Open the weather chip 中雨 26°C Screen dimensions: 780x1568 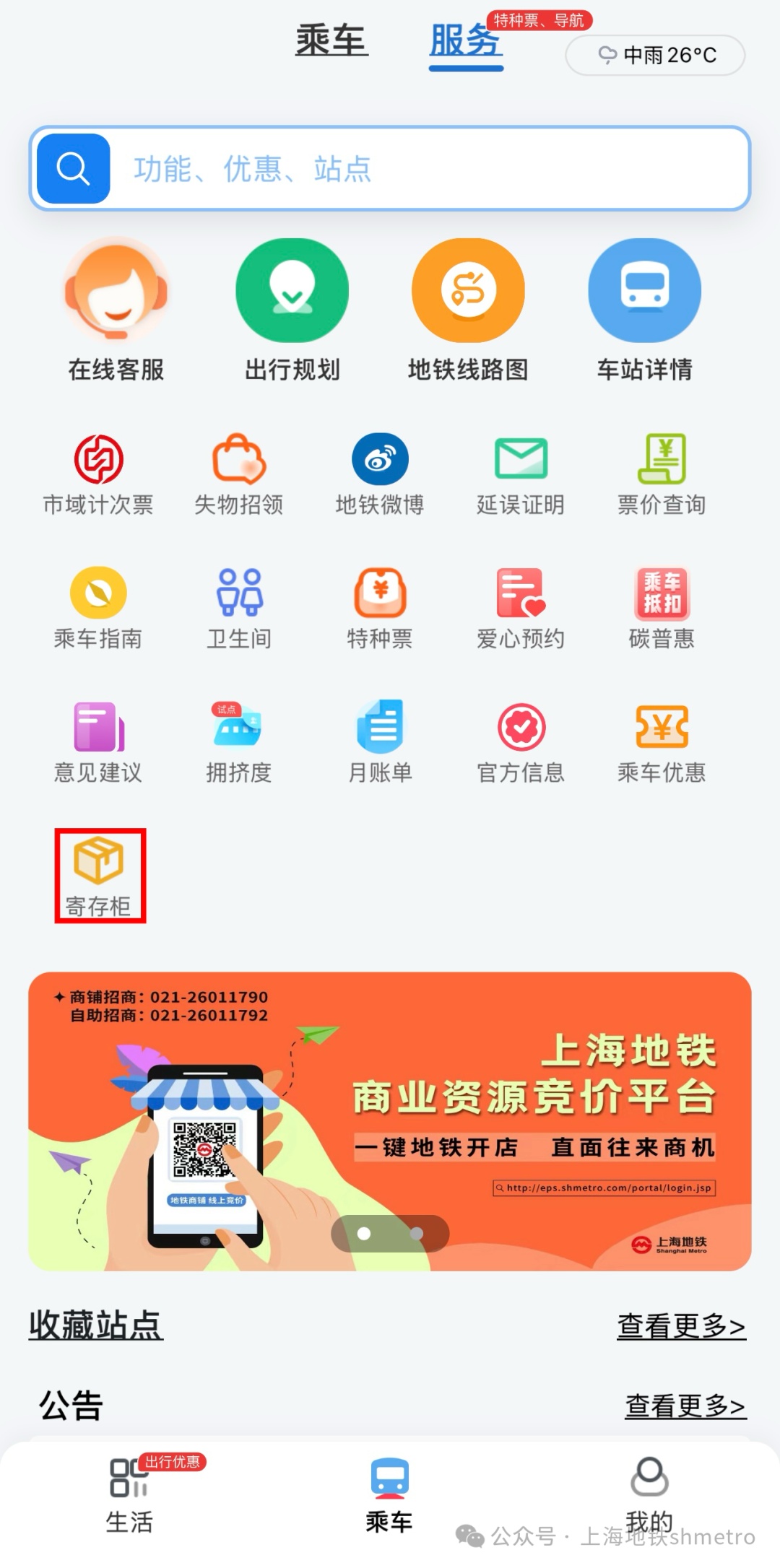coord(655,56)
